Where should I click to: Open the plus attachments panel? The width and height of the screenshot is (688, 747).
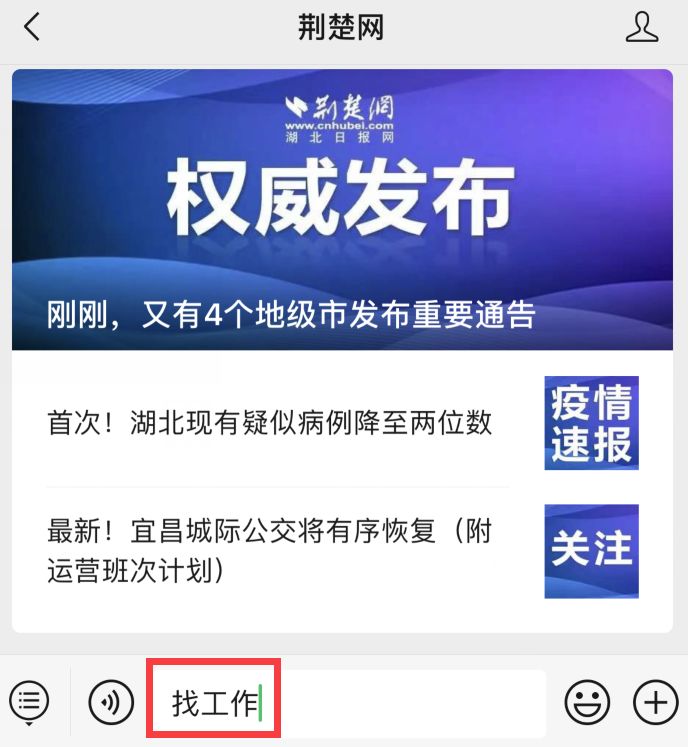[x=655, y=703]
